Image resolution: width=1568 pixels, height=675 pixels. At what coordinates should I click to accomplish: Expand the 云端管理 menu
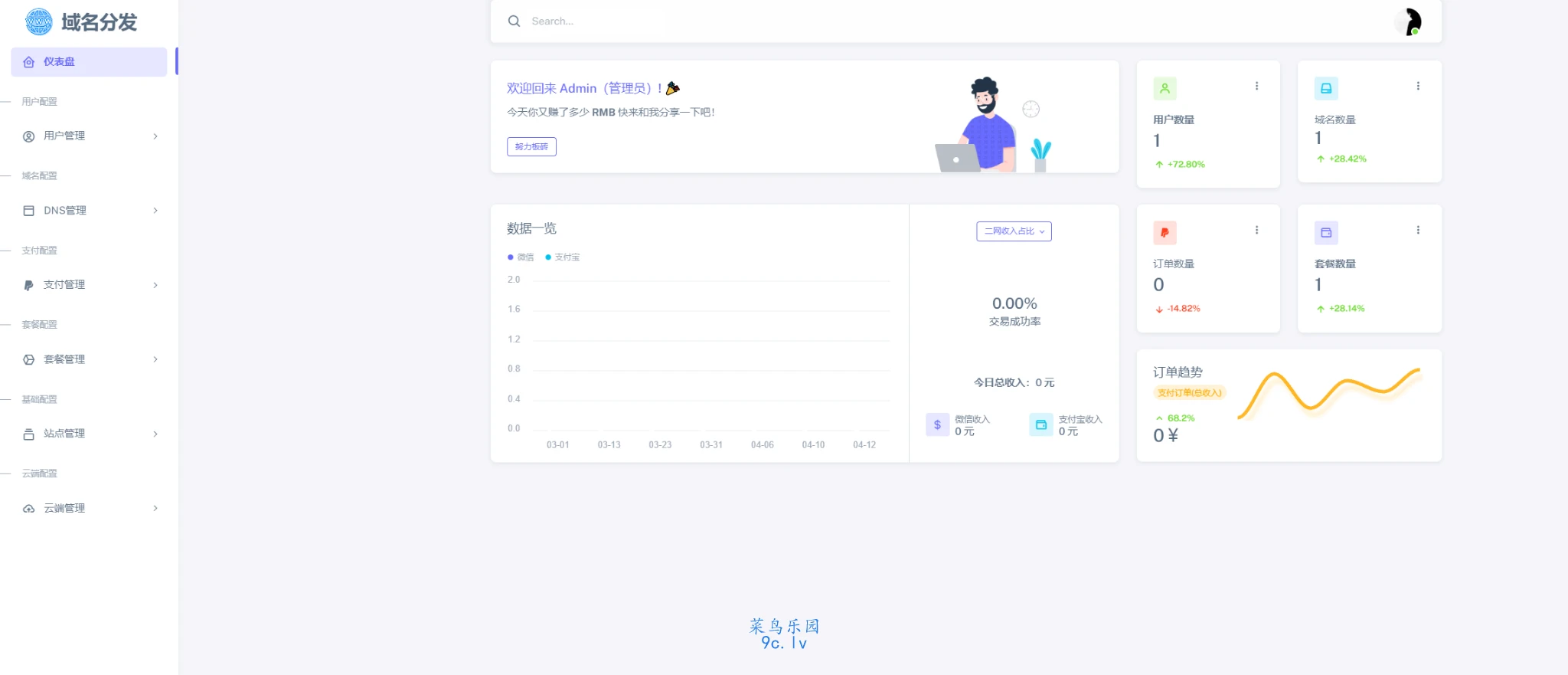(88, 508)
